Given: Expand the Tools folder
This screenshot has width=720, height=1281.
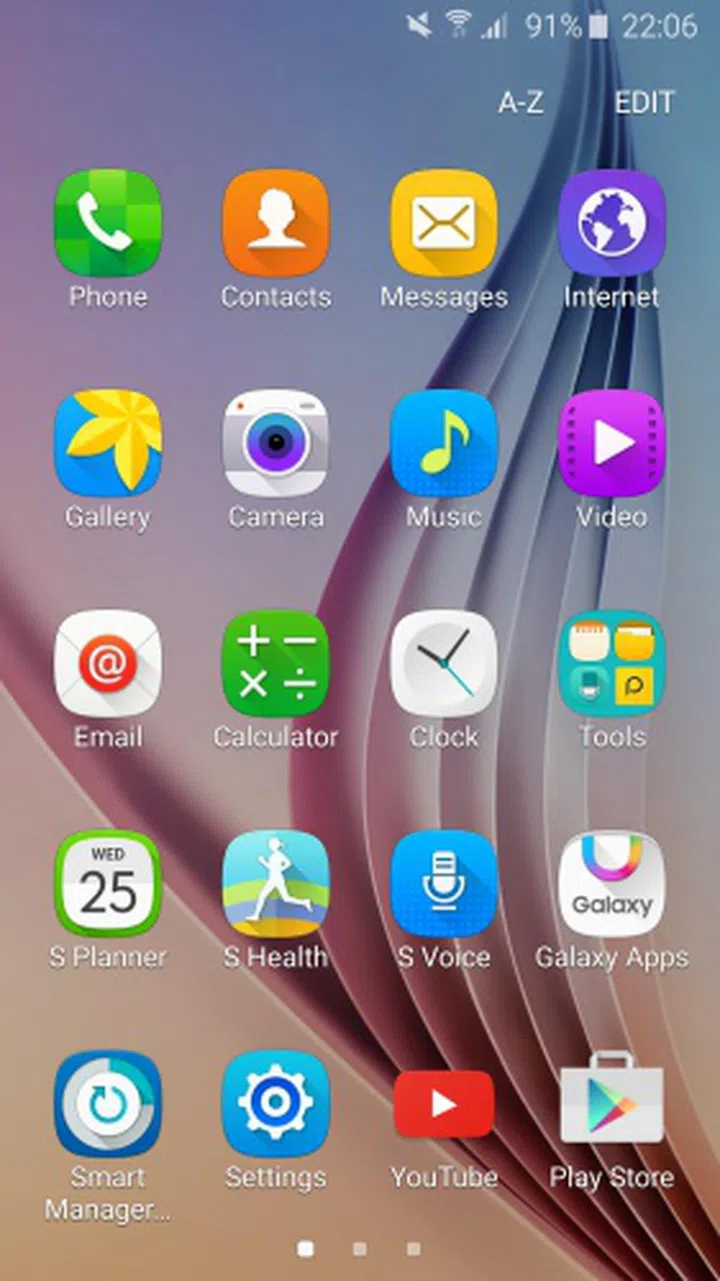Looking at the screenshot, I should pyautogui.click(x=611, y=663).
